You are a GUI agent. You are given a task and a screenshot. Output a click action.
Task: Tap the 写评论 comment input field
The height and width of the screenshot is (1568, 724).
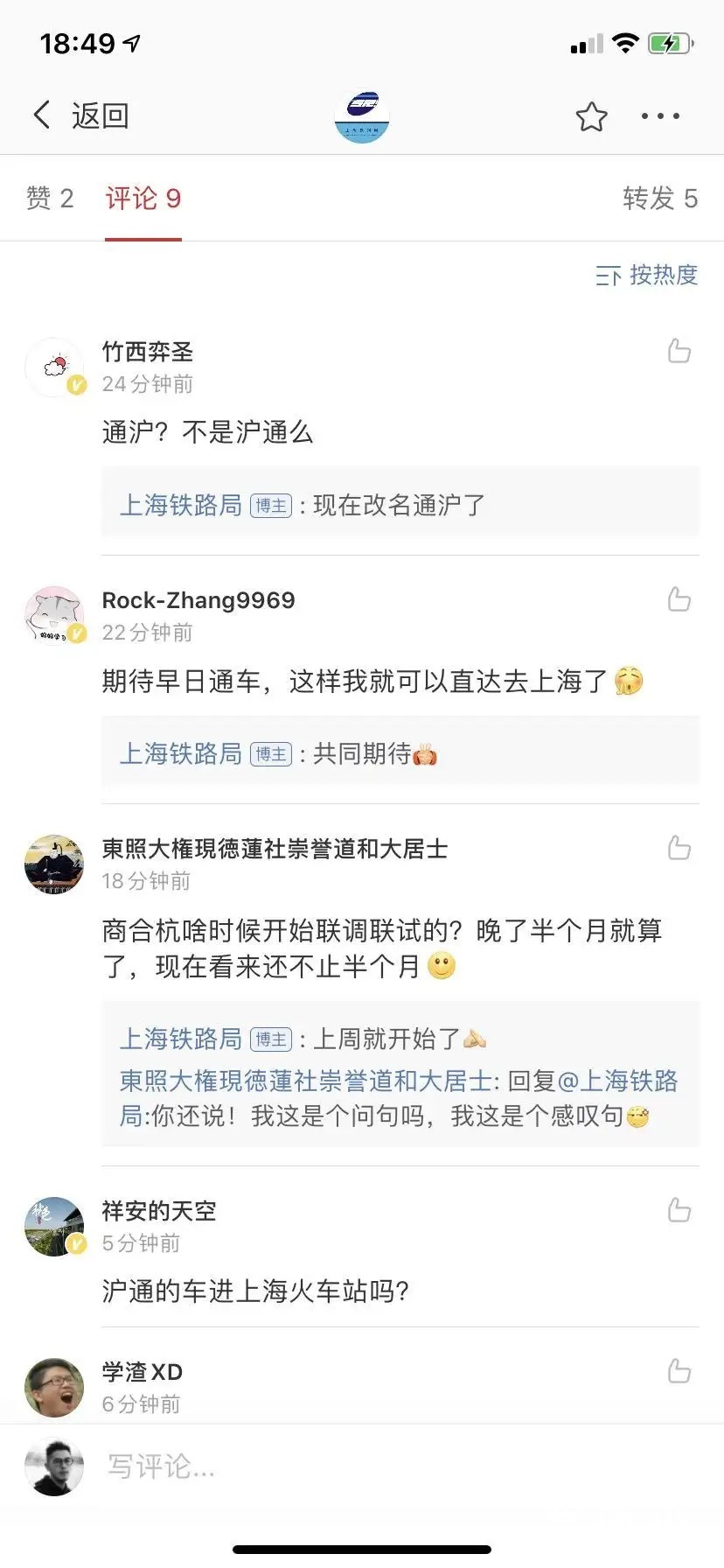point(350,1466)
